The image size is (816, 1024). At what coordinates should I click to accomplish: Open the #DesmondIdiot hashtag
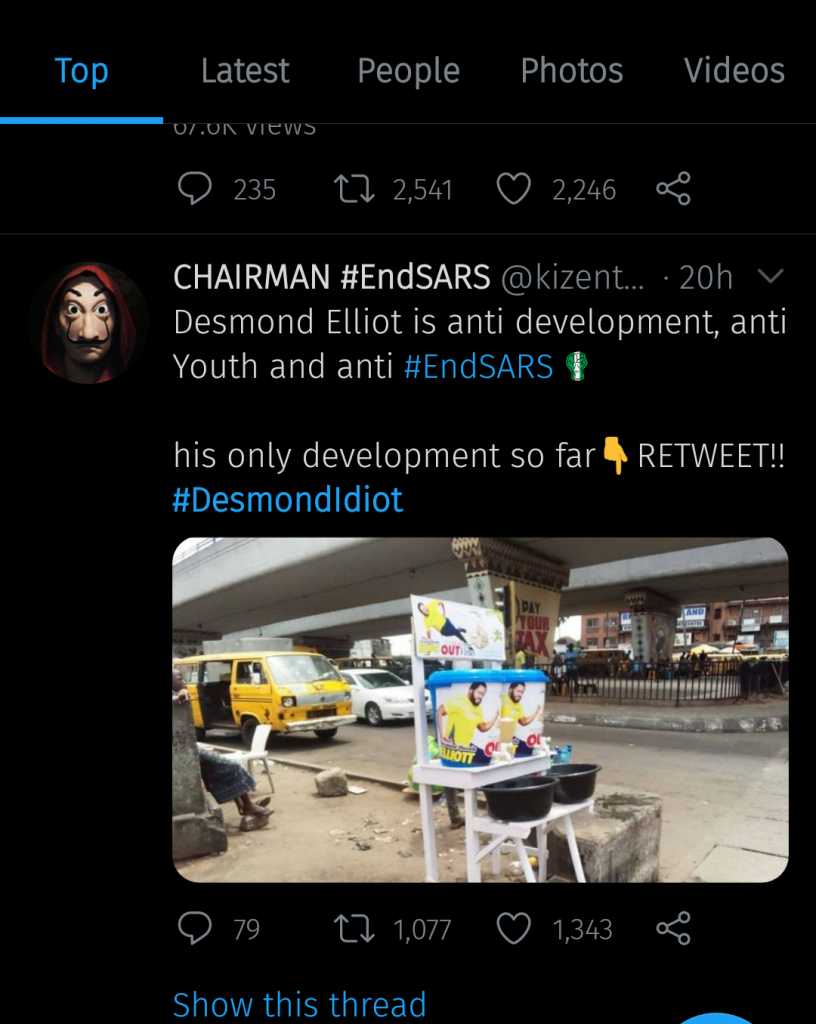click(x=288, y=499)
